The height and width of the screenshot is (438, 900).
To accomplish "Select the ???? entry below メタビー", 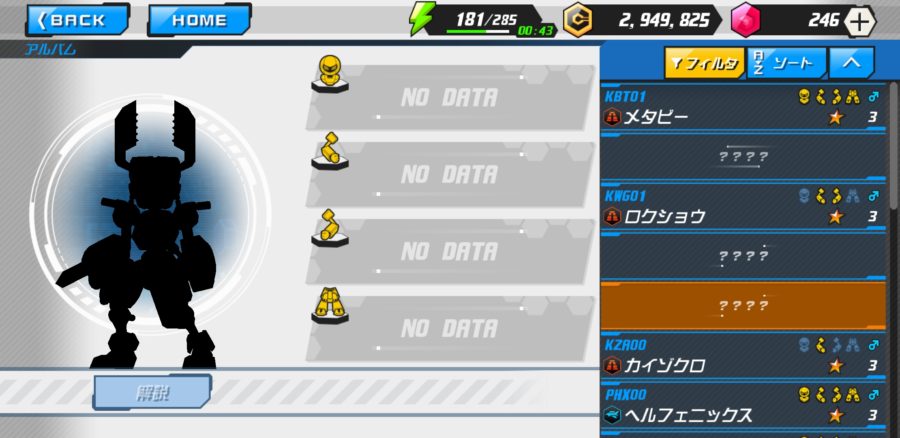I will (x=743, y=156).
